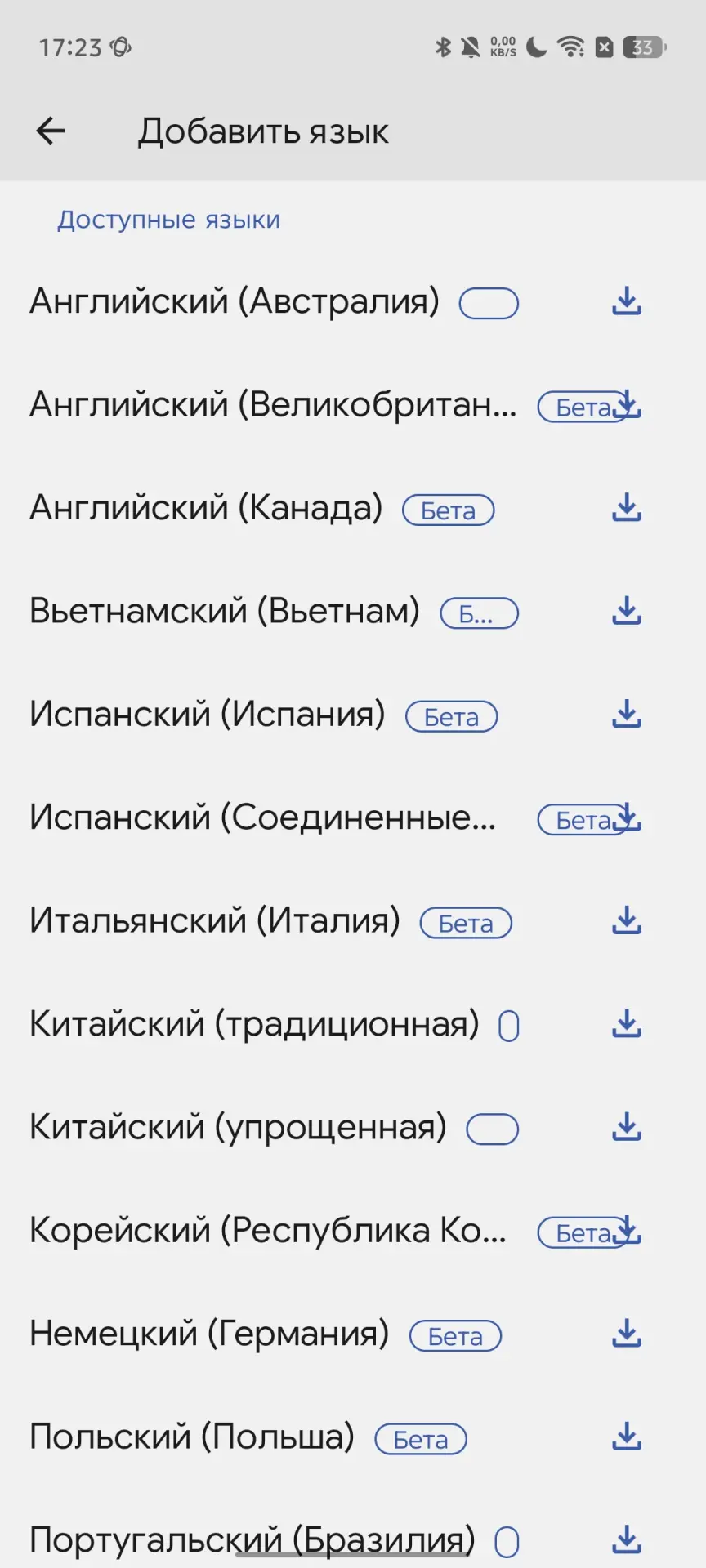This screenshot has width=706, height=1568.
Task: Go back from Добавить язык screen
Action: pyautogui.click(x=51, y=131)
